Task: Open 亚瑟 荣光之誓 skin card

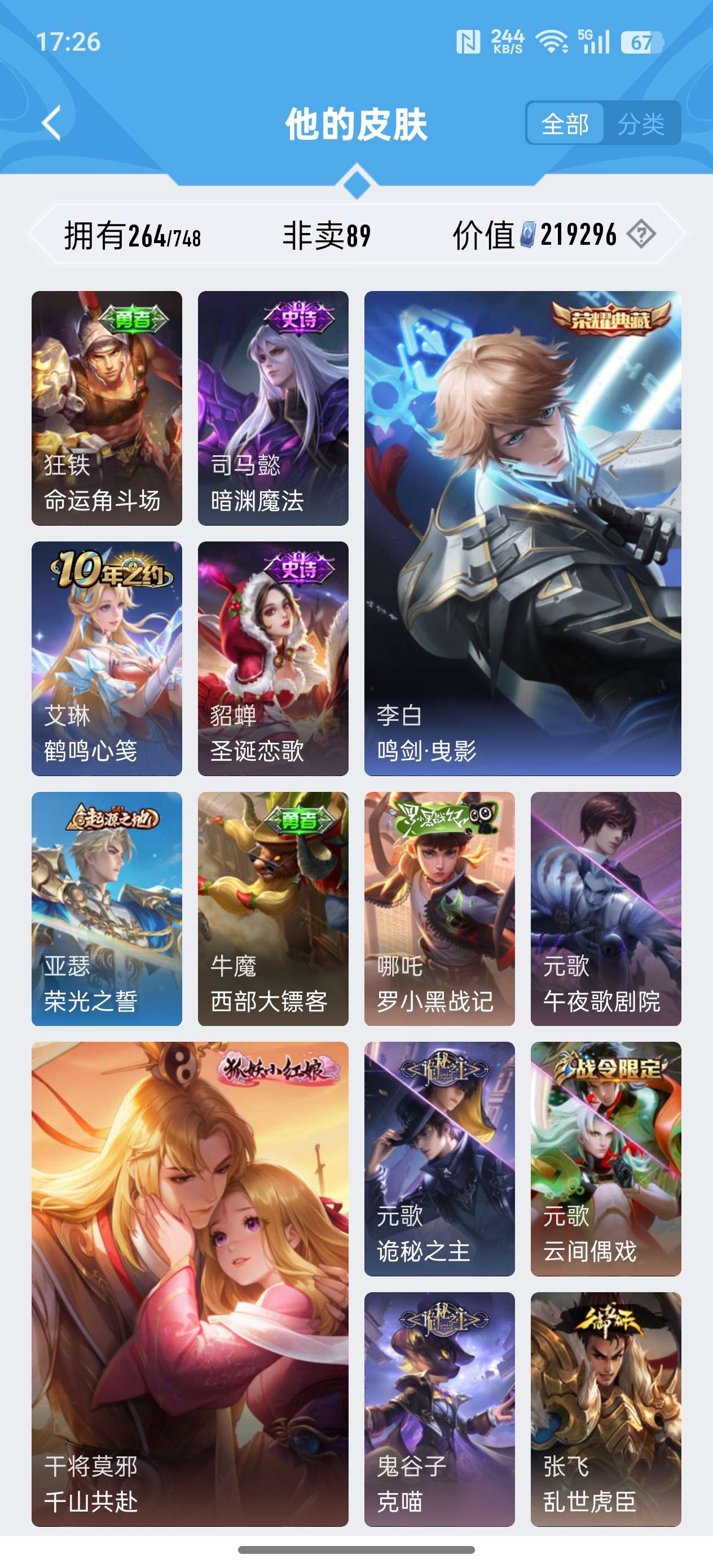Action: 107,908
